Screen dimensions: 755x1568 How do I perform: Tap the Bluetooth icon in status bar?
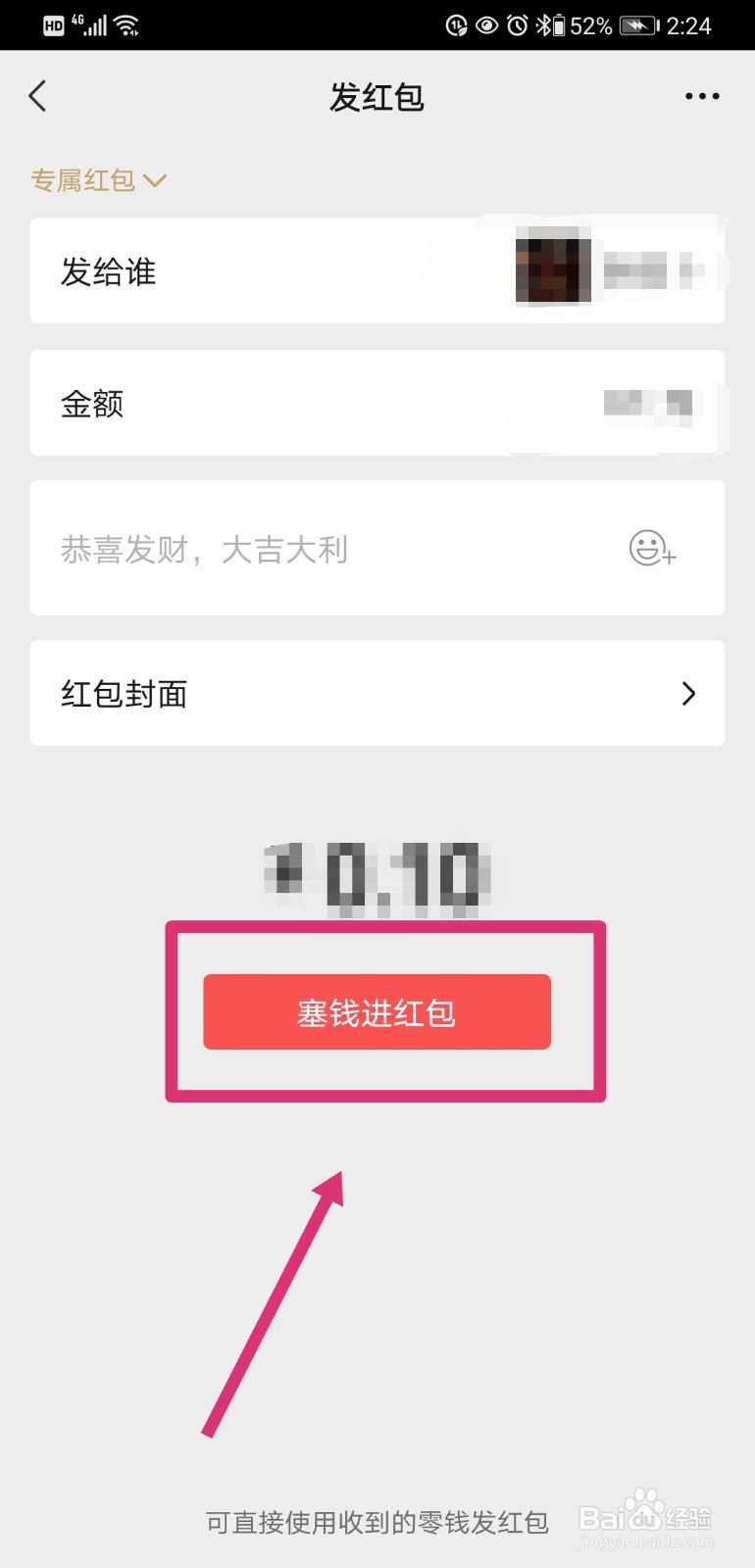click(545, 24)
